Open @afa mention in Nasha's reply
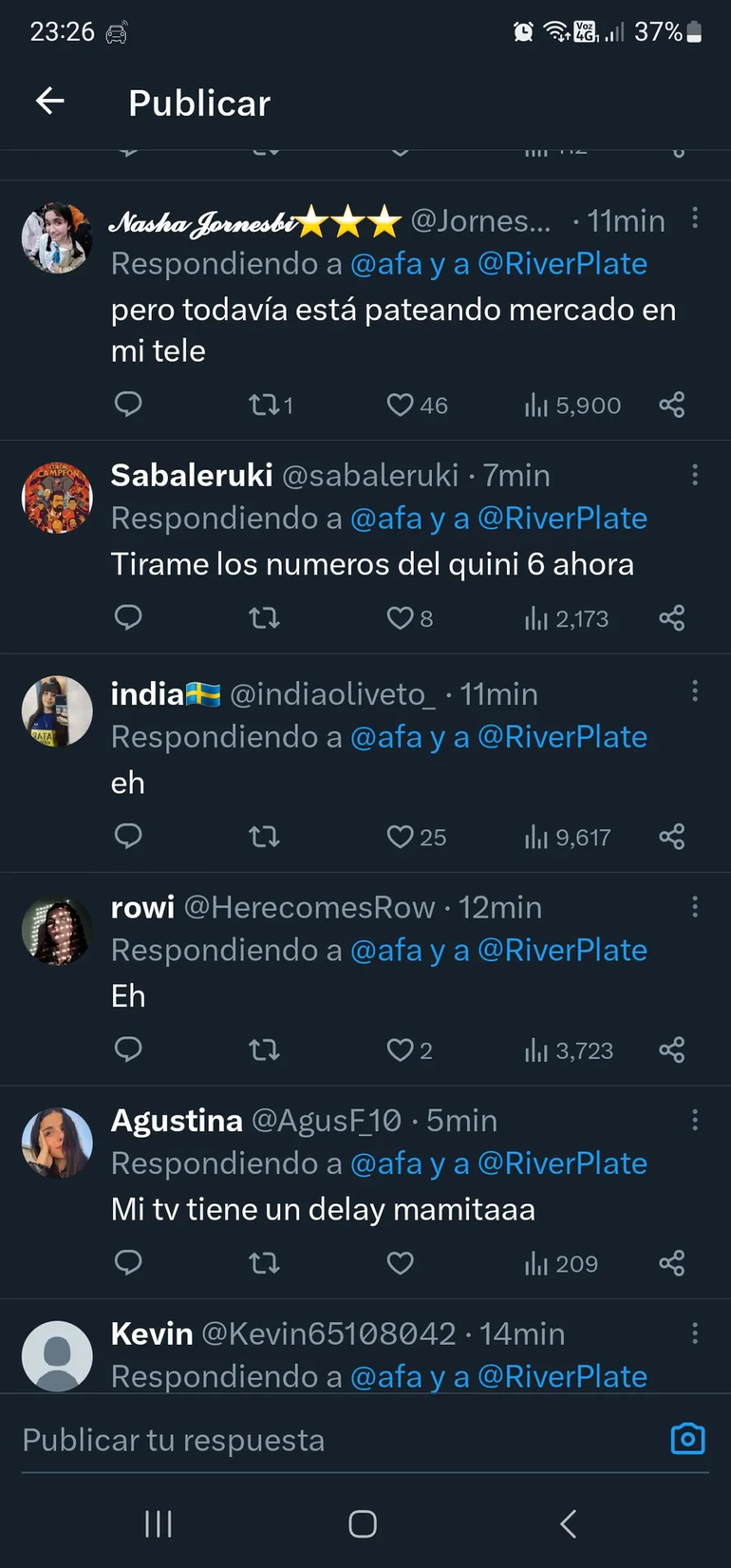 tap(386, 264)
